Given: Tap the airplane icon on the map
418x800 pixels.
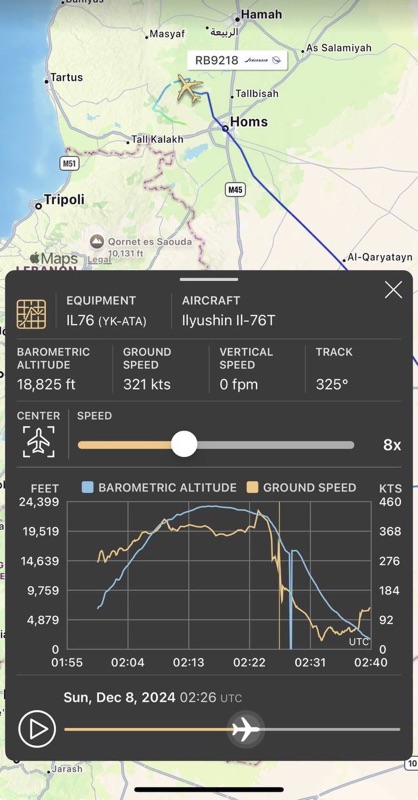Looking at the screenshot, I should 190,88.
